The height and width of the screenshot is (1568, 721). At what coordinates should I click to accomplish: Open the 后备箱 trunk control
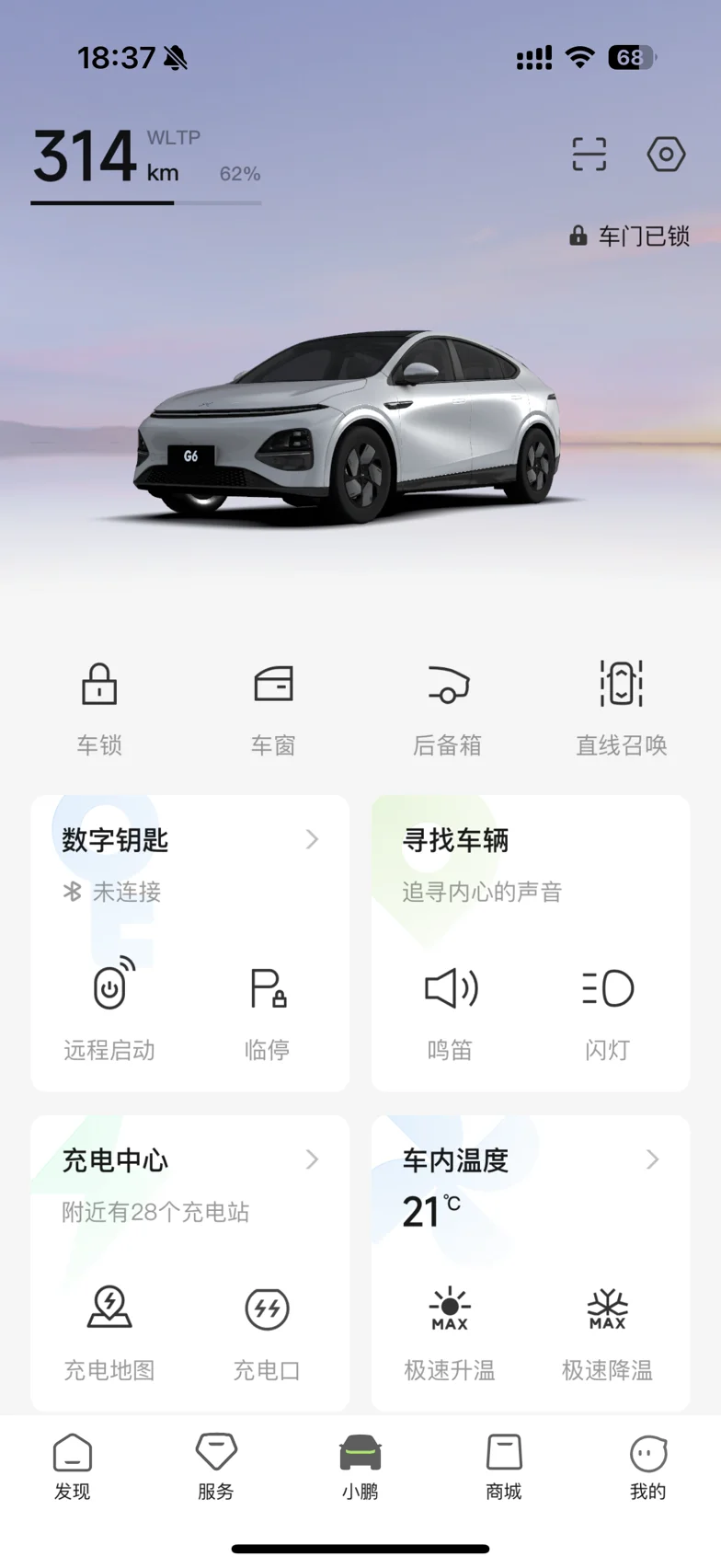(447, 705)
